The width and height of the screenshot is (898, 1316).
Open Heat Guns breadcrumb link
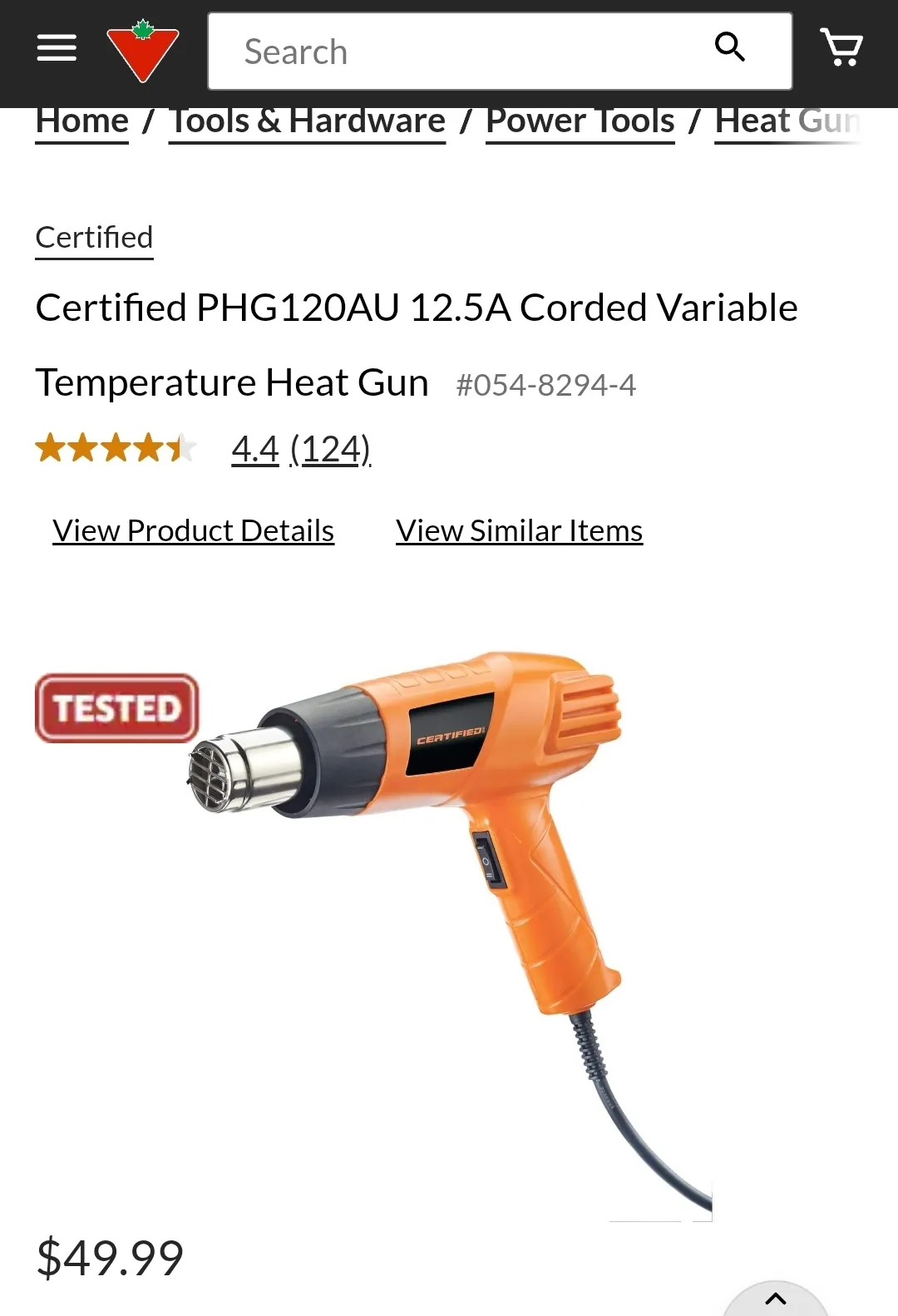coord(787,121)
